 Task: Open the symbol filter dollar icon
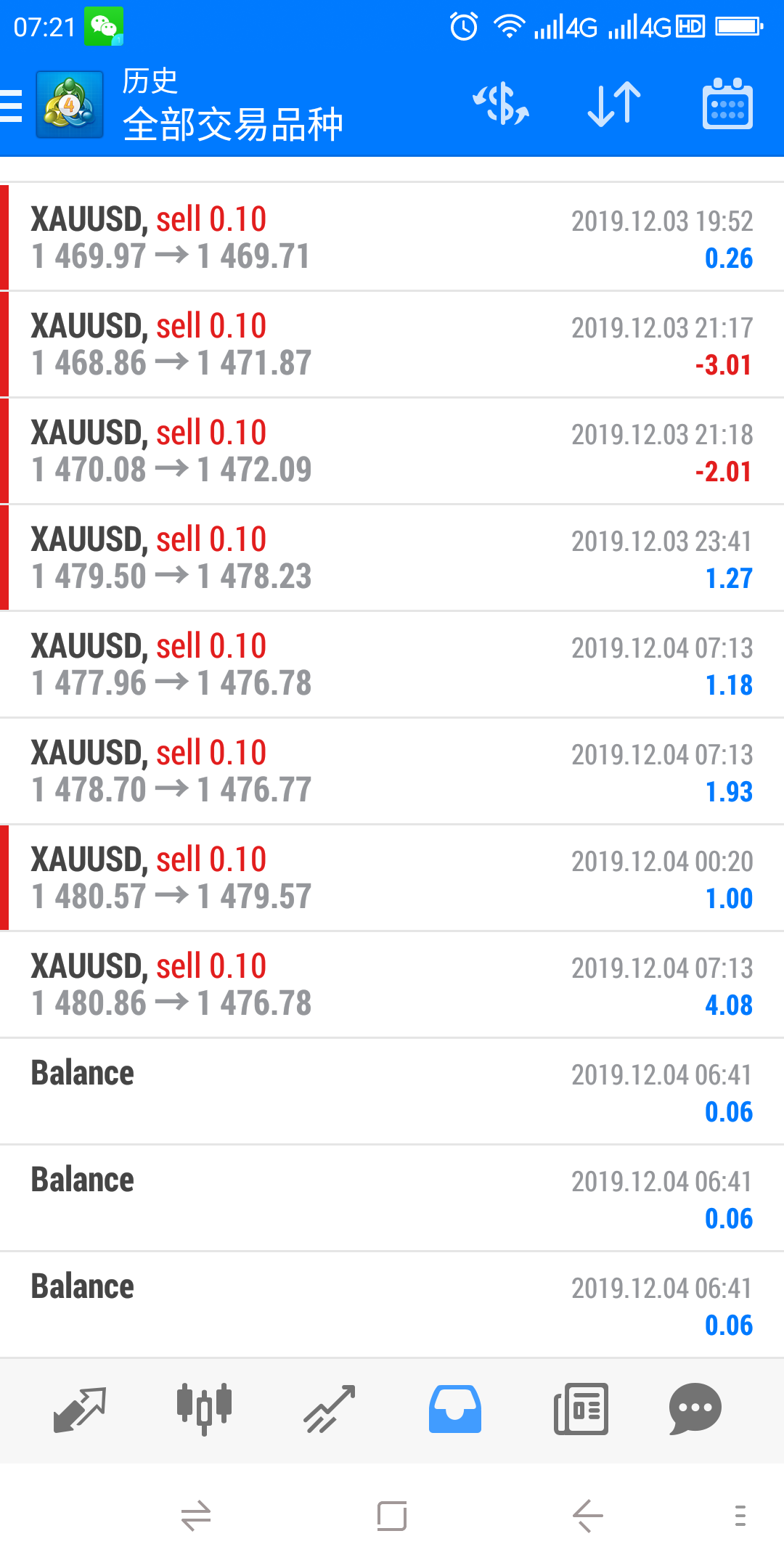[x=501, y=105]
